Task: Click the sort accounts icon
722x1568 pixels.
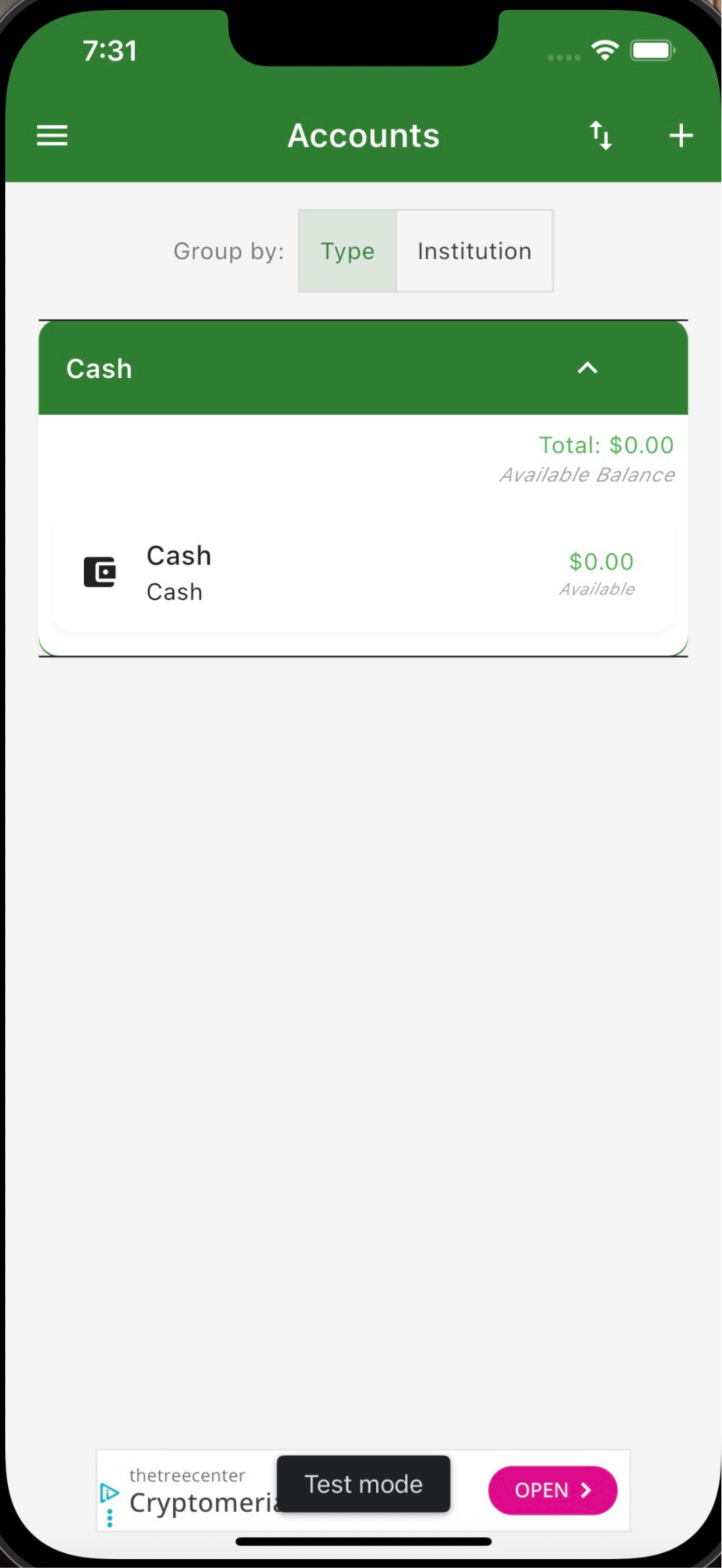Action: click(x=600, y=135)
